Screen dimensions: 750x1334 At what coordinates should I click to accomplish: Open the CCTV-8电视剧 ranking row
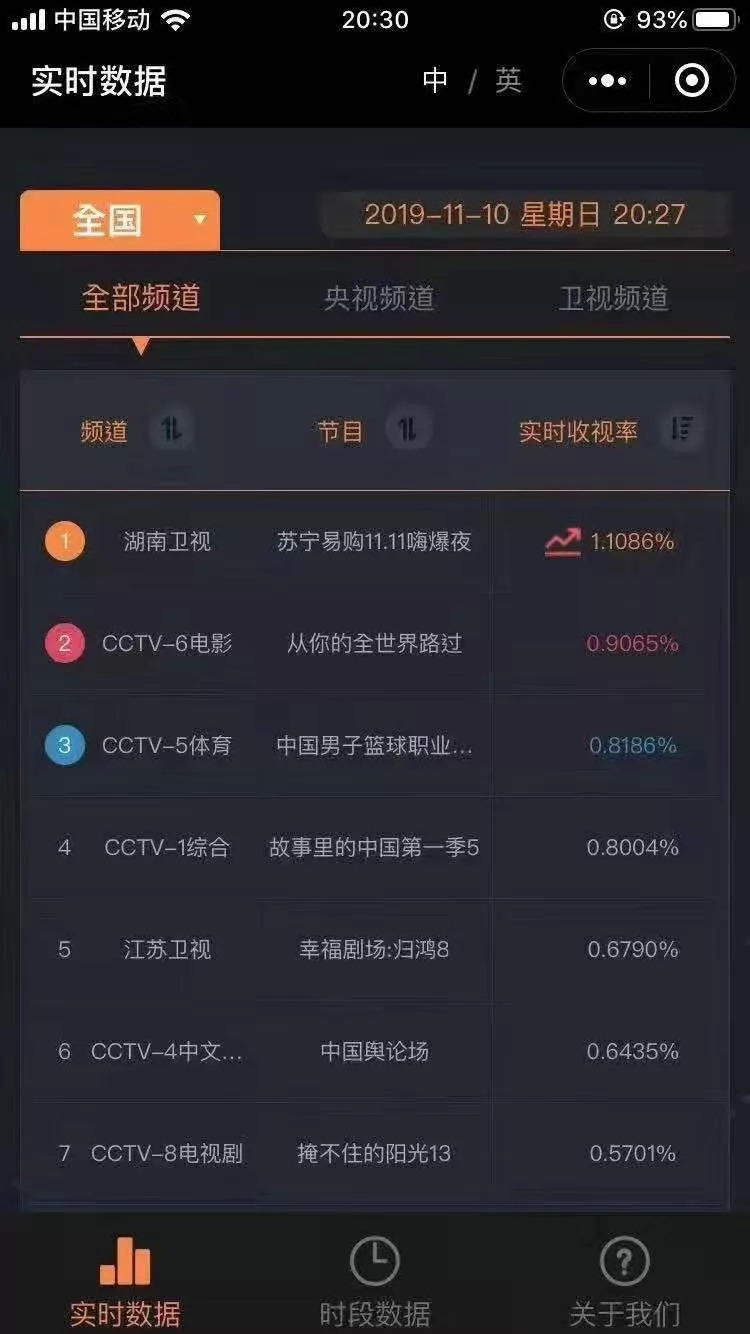pos(375,1154)
